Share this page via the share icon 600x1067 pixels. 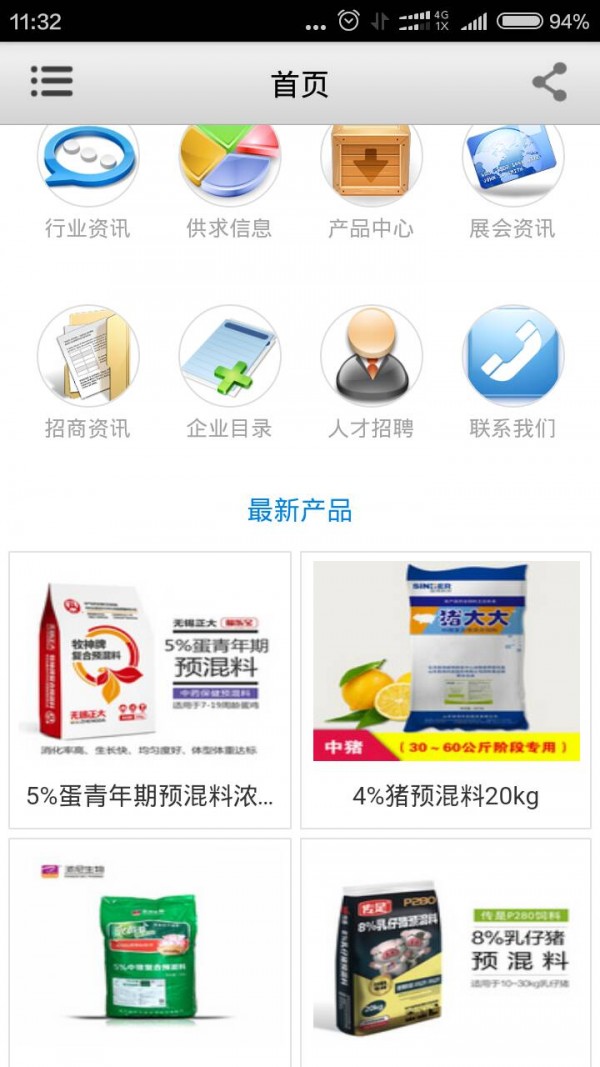(549, 82)
